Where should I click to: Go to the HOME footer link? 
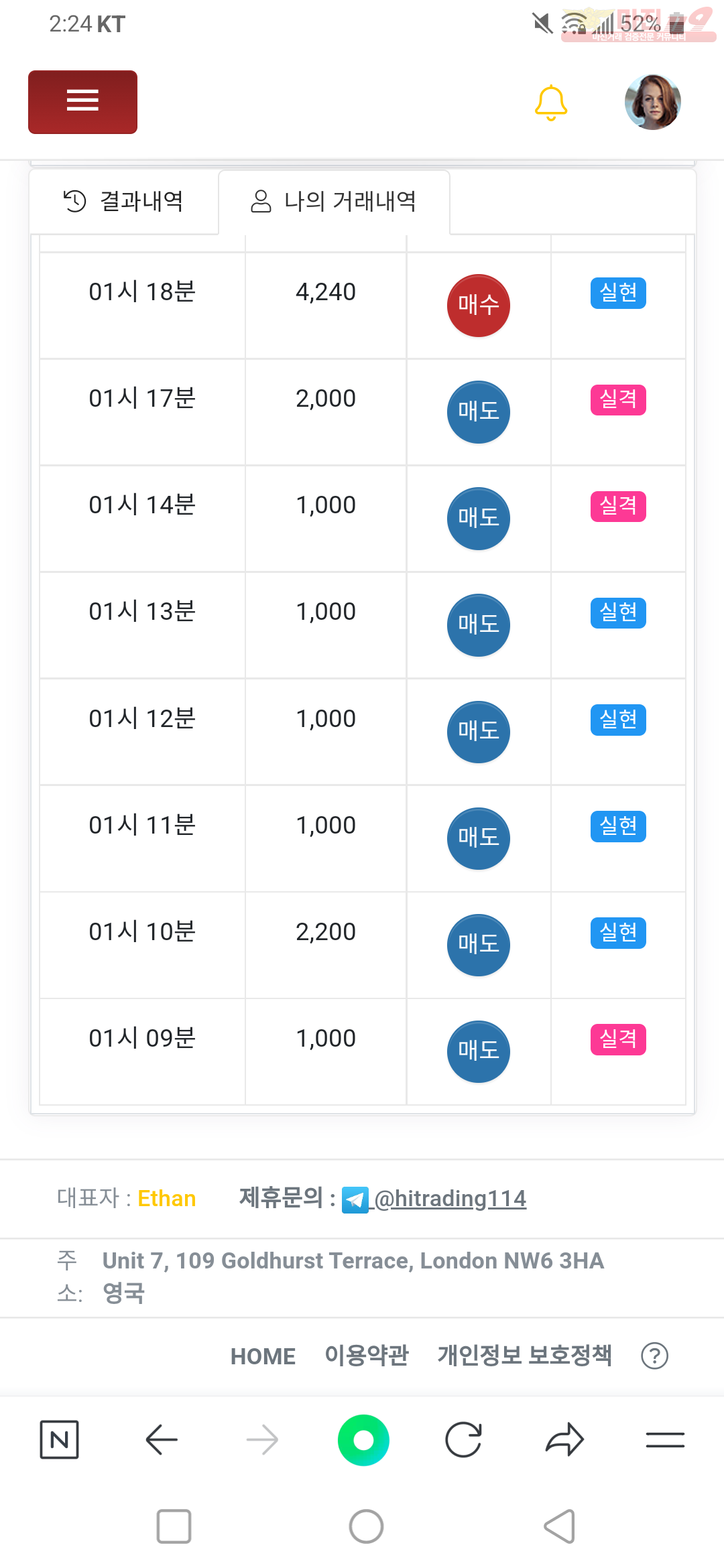tap(263, 1356)
